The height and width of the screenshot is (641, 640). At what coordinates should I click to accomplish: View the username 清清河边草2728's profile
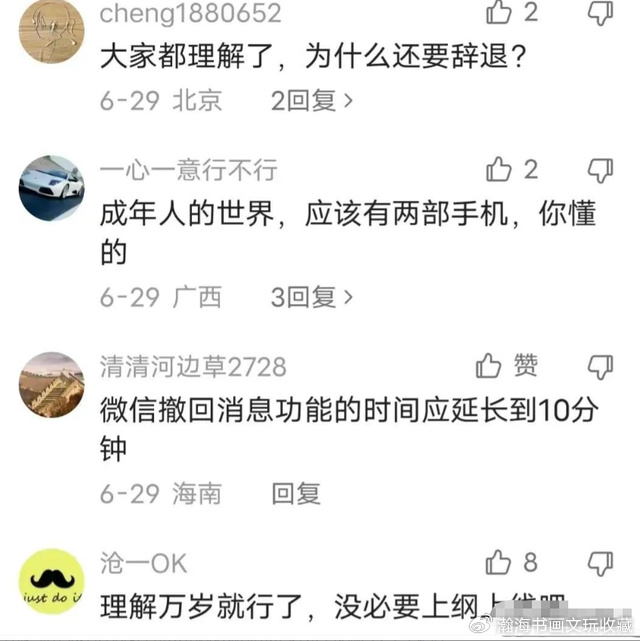coord(192,367)
